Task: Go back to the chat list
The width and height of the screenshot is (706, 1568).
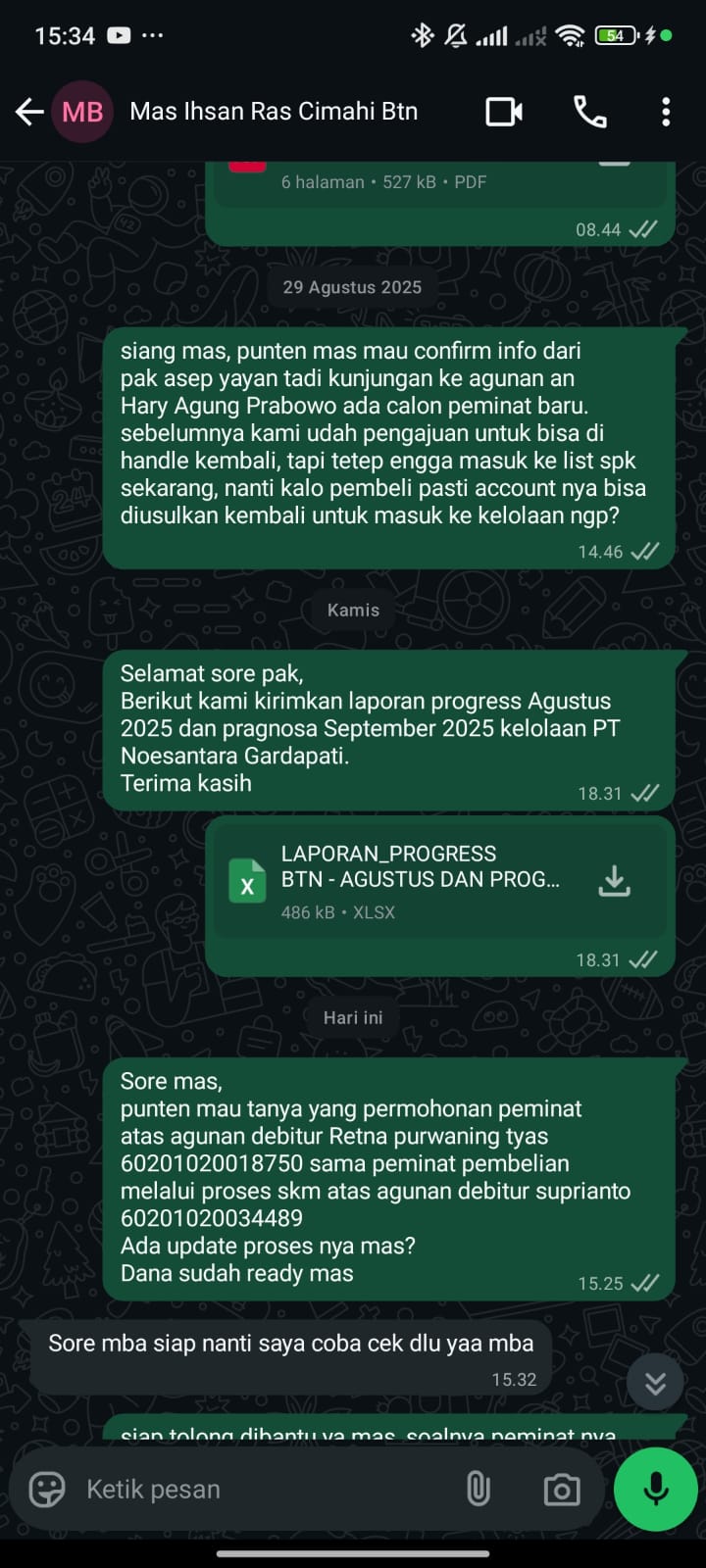Action: pos(28,112)
